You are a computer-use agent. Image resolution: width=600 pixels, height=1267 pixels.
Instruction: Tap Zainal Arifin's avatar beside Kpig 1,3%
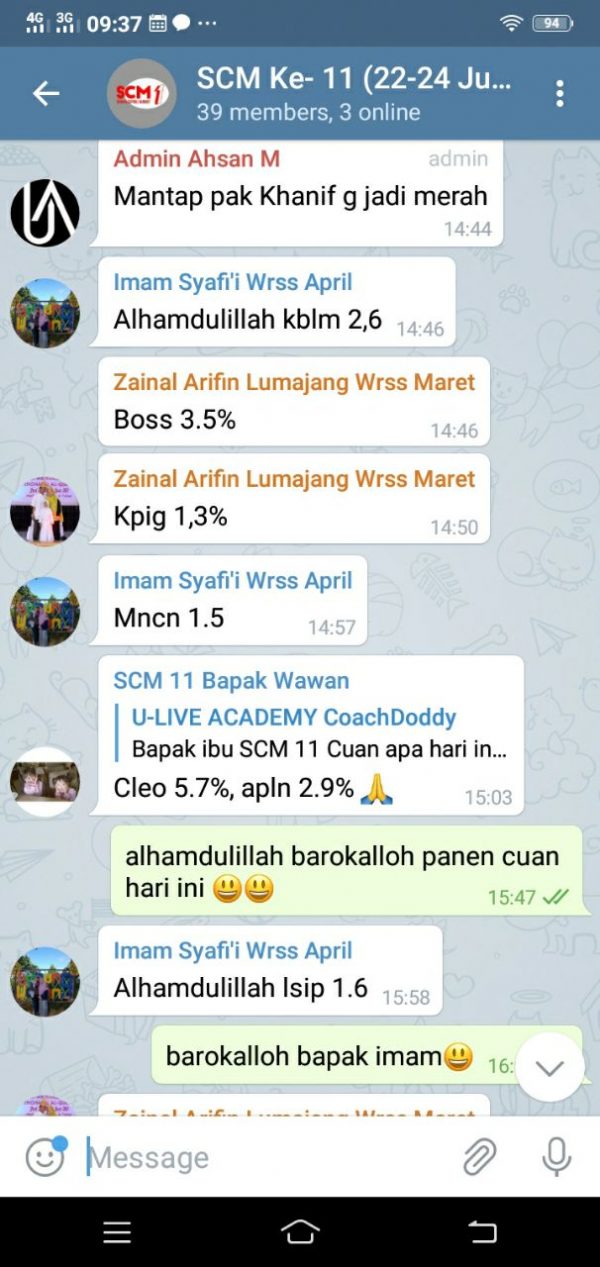pos(44,511)
